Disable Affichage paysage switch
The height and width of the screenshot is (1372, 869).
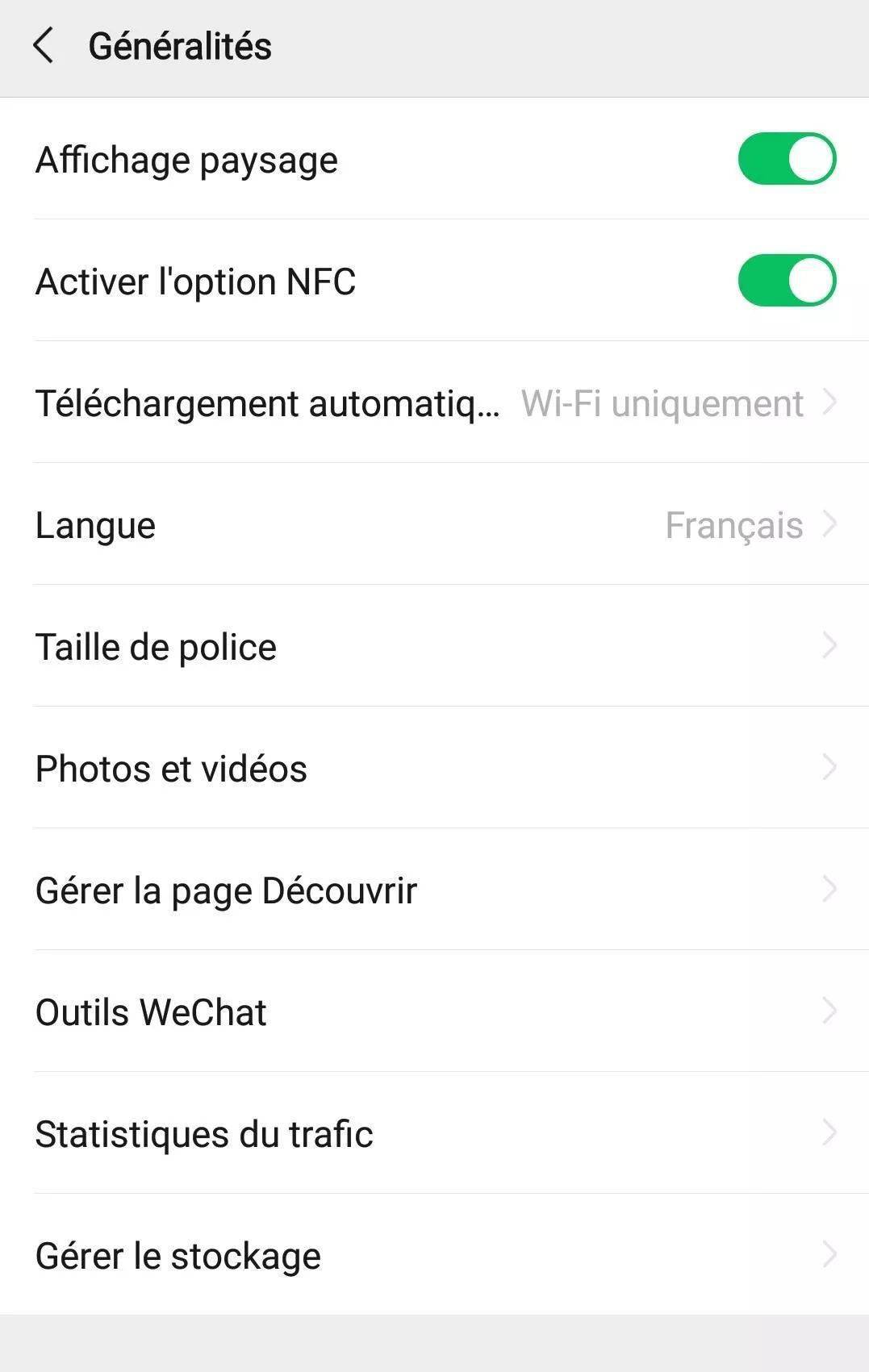pos(787,159)
